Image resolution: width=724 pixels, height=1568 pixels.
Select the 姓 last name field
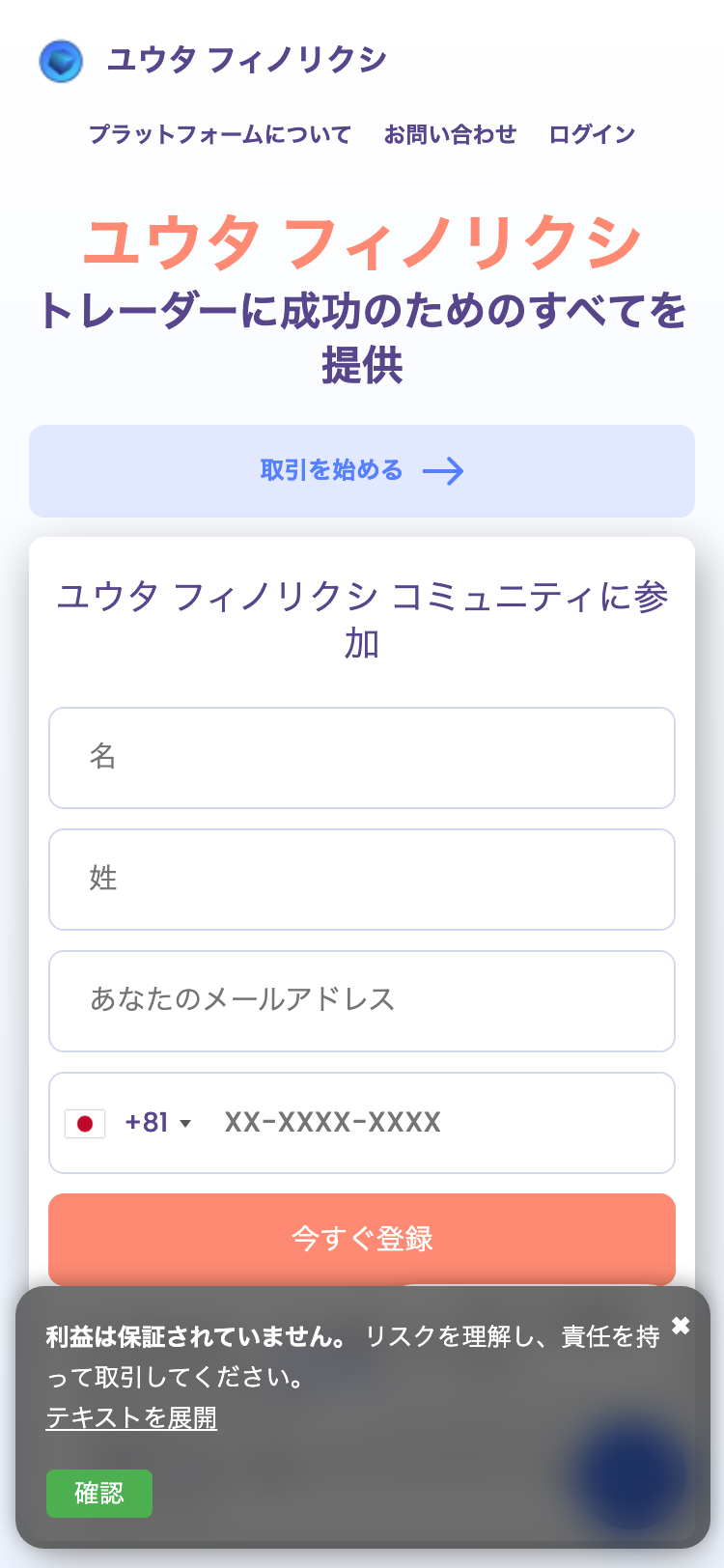361,880
